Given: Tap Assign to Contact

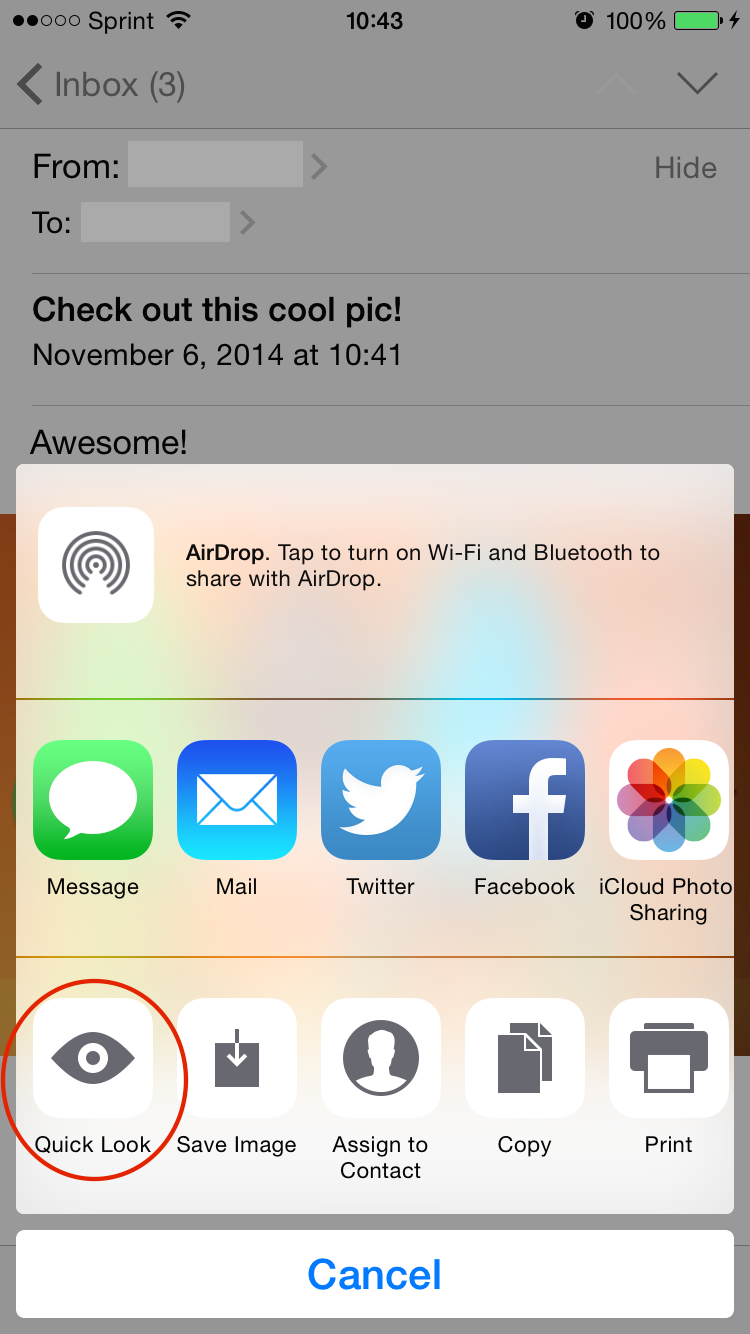Looking at the screenshot, I should [381, 1058].
